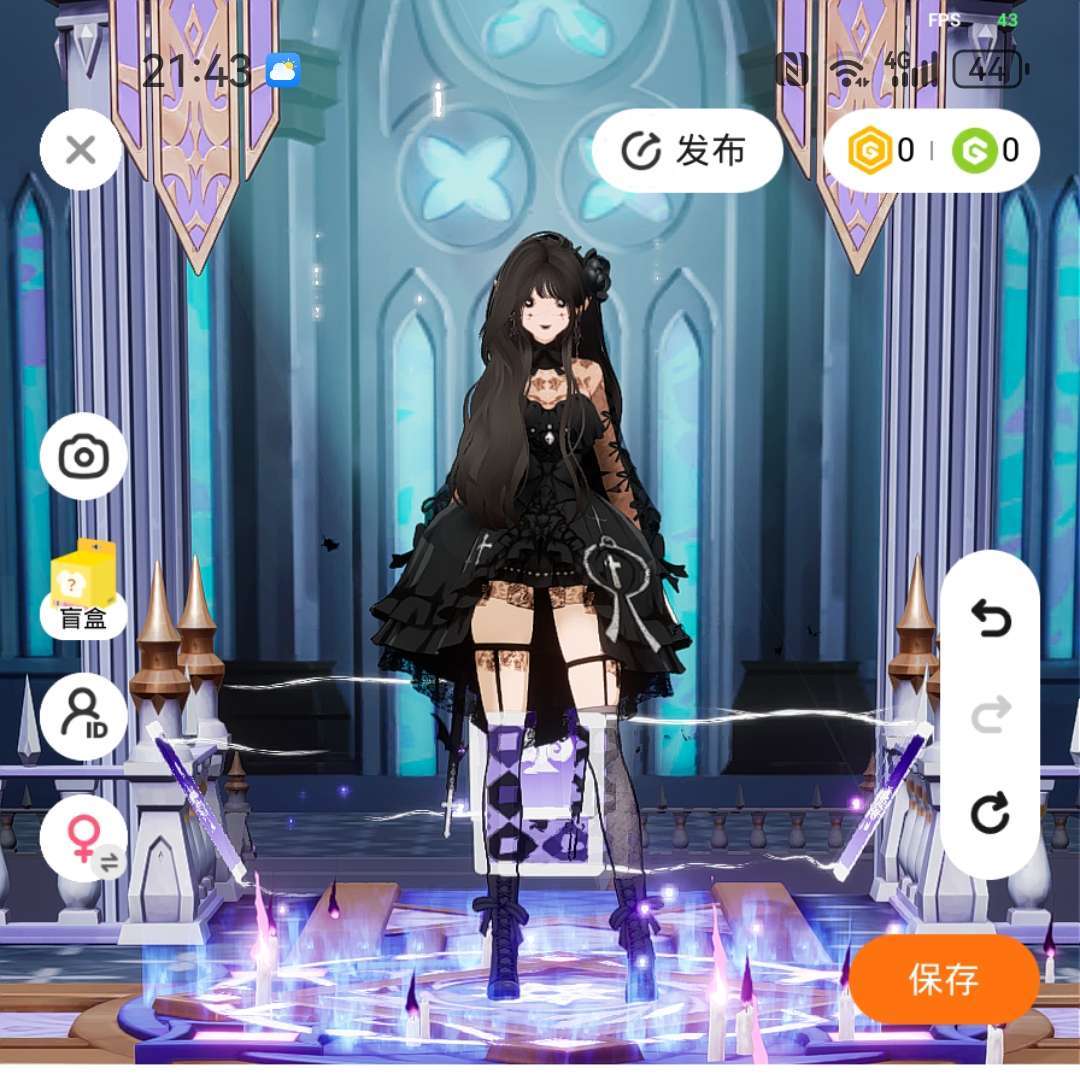Undo the last change
The width and height of the screenshot is (1080, 1082).
tap(990, 620)
